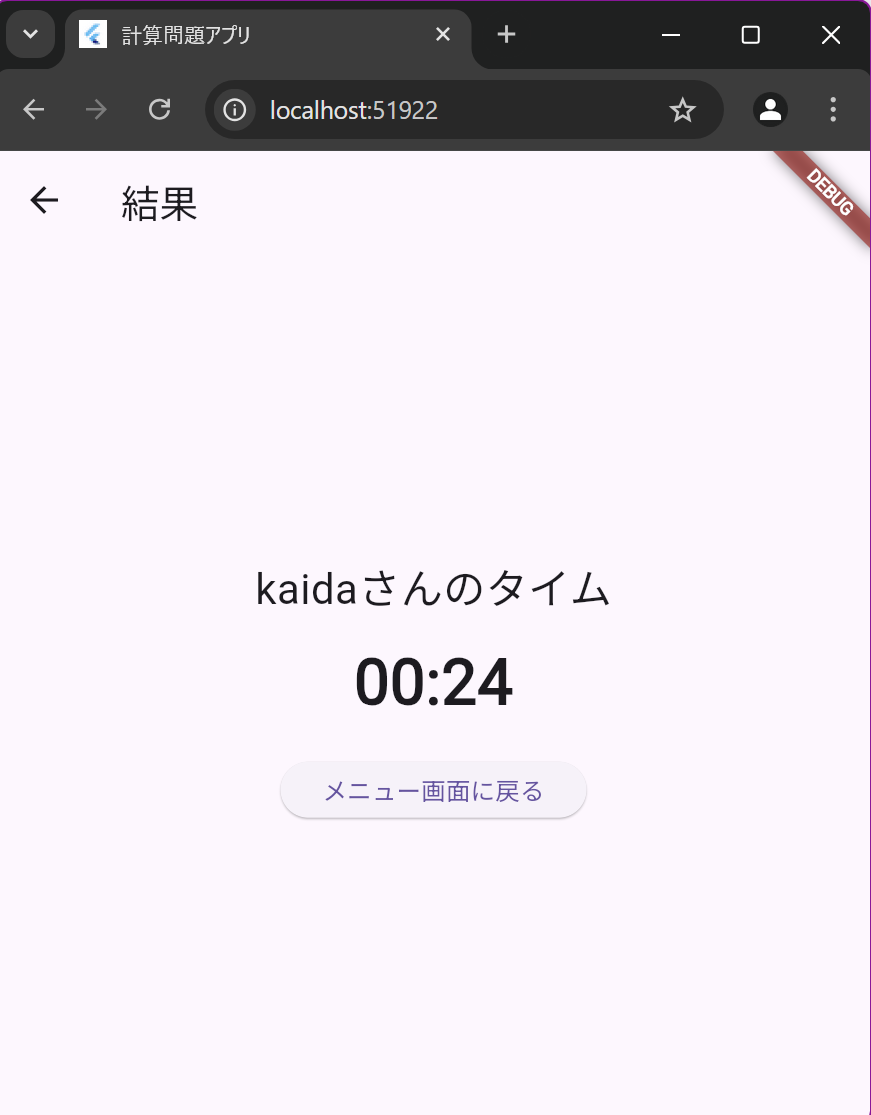The width and height of the screenshot is (871, 1115).
Task: Close the 計算問題アプリ tab
Action: point(443,35)
